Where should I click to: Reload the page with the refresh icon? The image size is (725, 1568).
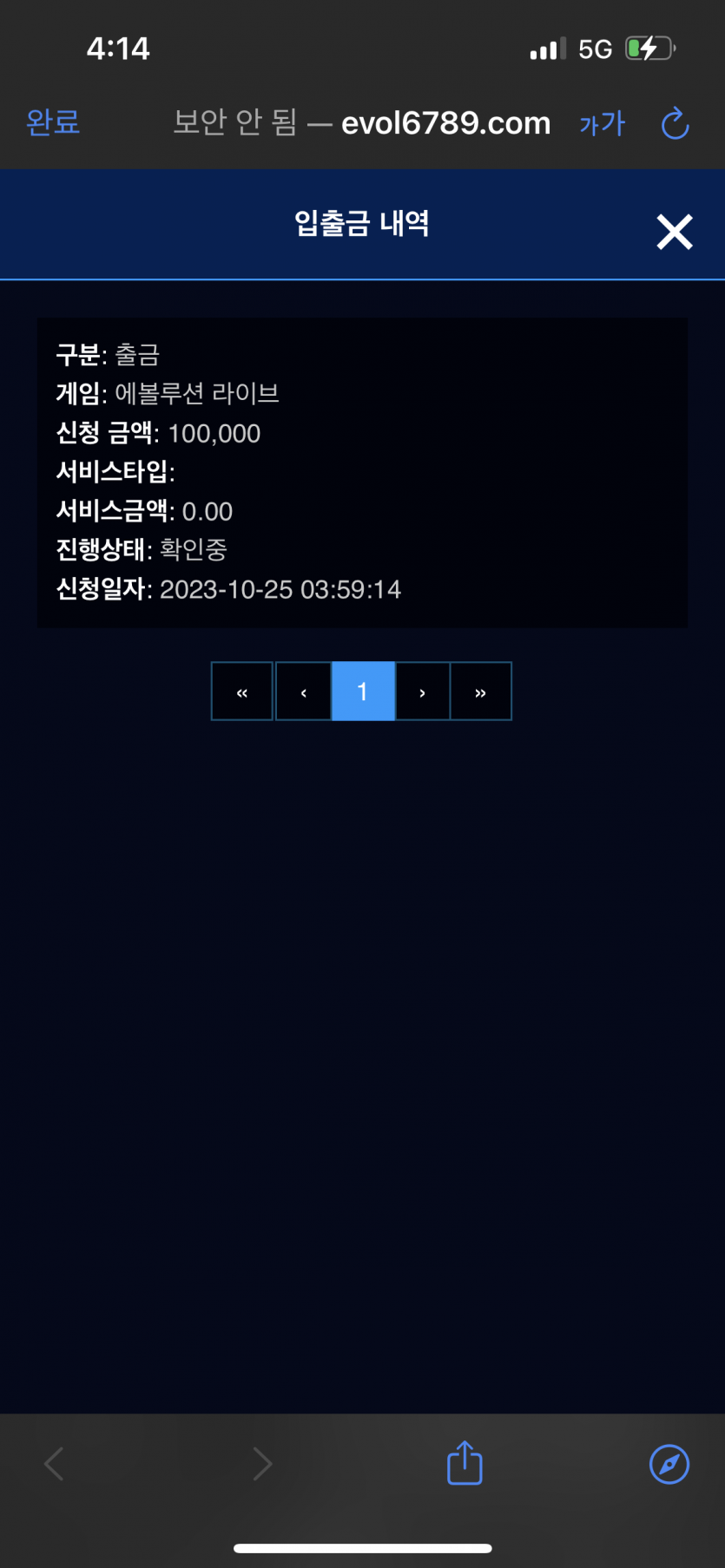tap(675, 124)
